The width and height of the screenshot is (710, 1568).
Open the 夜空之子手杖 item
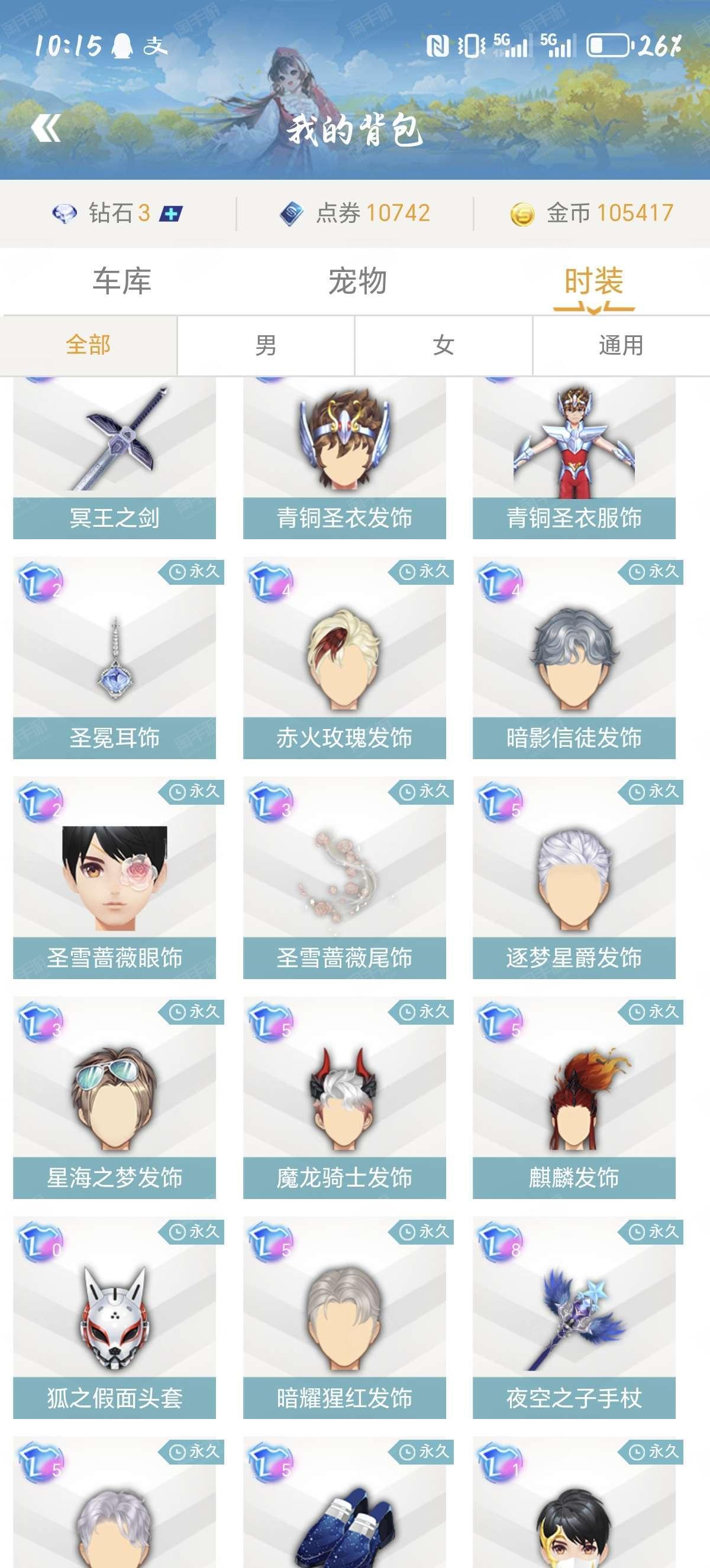573,1318
